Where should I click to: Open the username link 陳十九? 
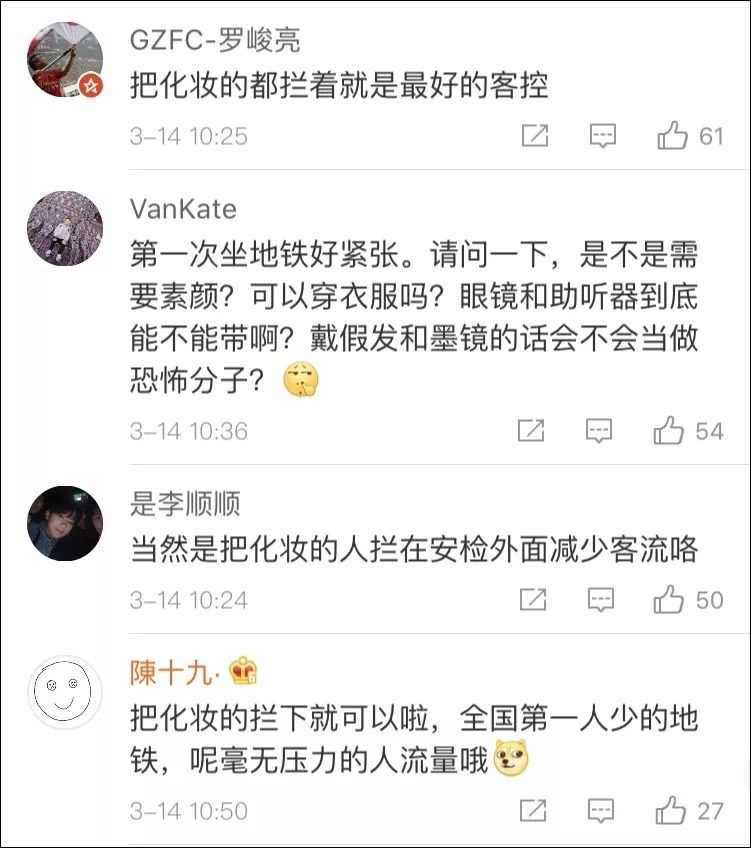pyautogui.click(x=171, y=672)
